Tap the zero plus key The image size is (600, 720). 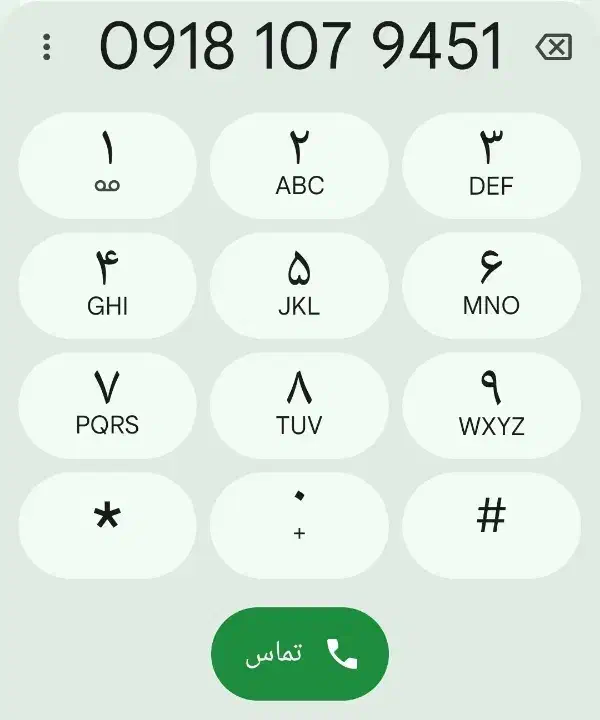pos(300,525)
